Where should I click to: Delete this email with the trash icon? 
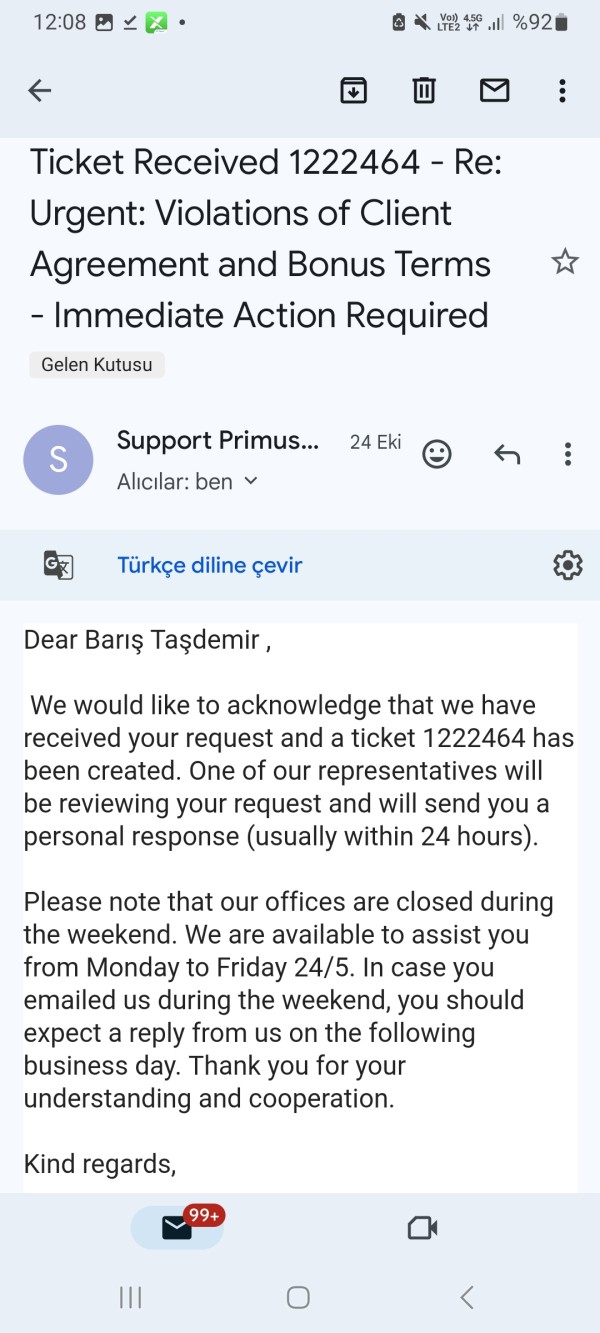[424, 91]
